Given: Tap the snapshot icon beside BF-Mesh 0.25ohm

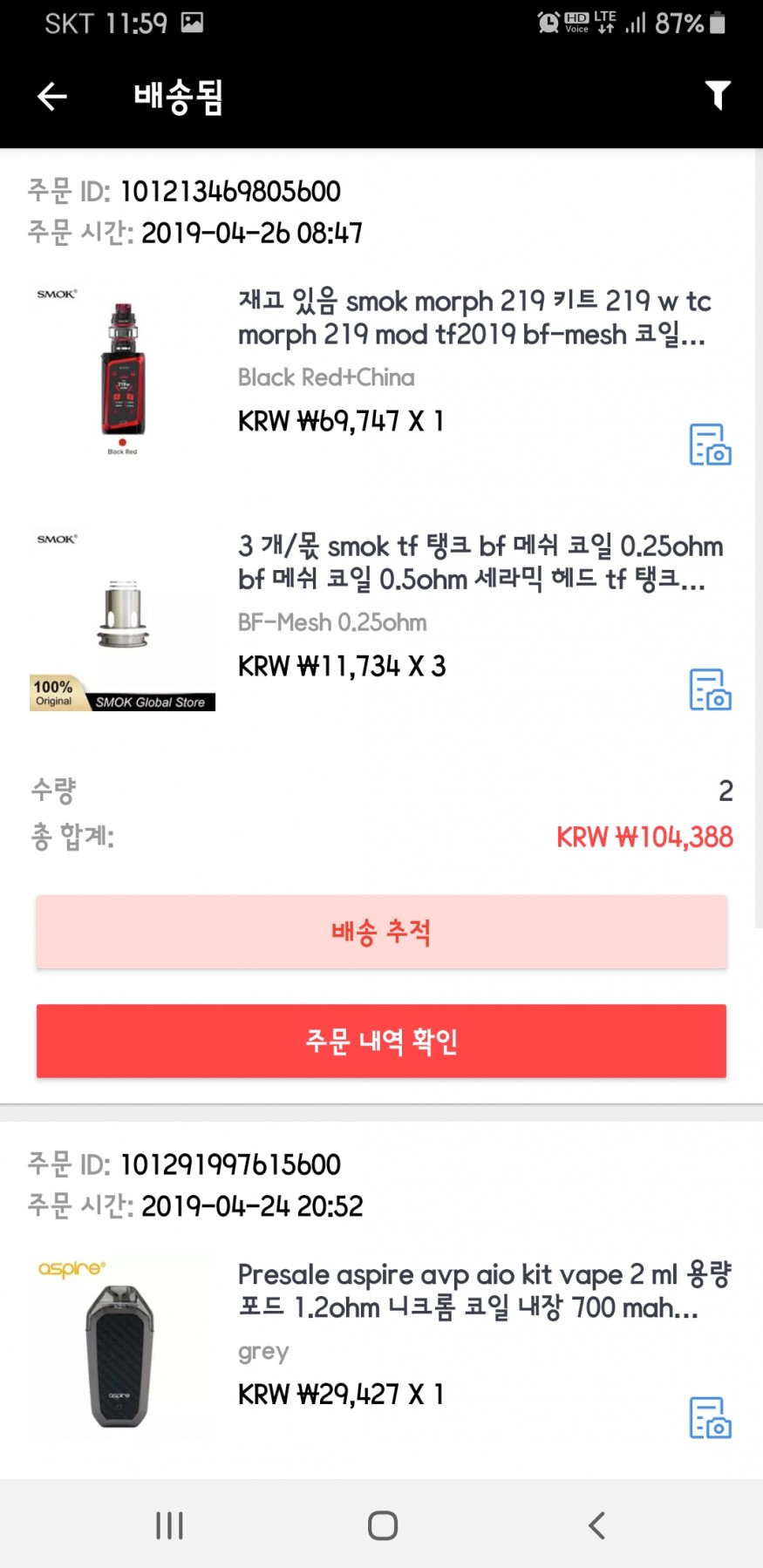Looking at the screenshot, I should pyautogui.click(x=710, y=689).
